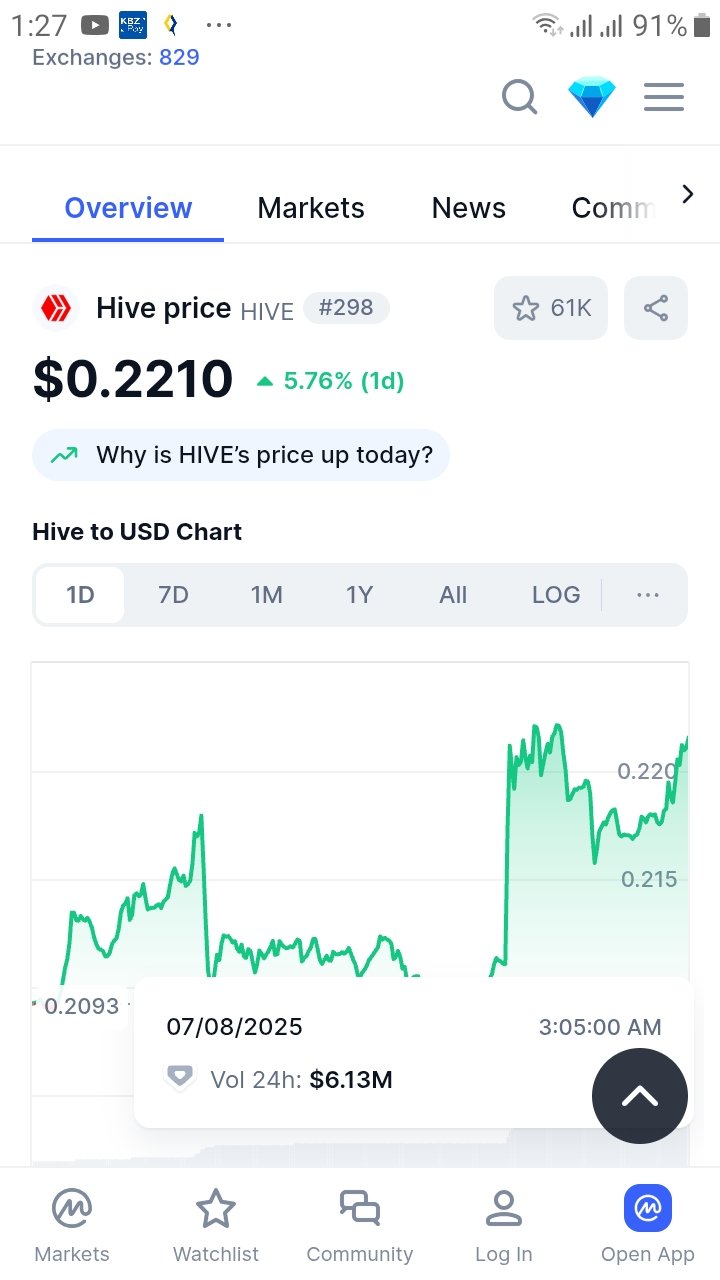Open more chart options ellipsis

648,595
